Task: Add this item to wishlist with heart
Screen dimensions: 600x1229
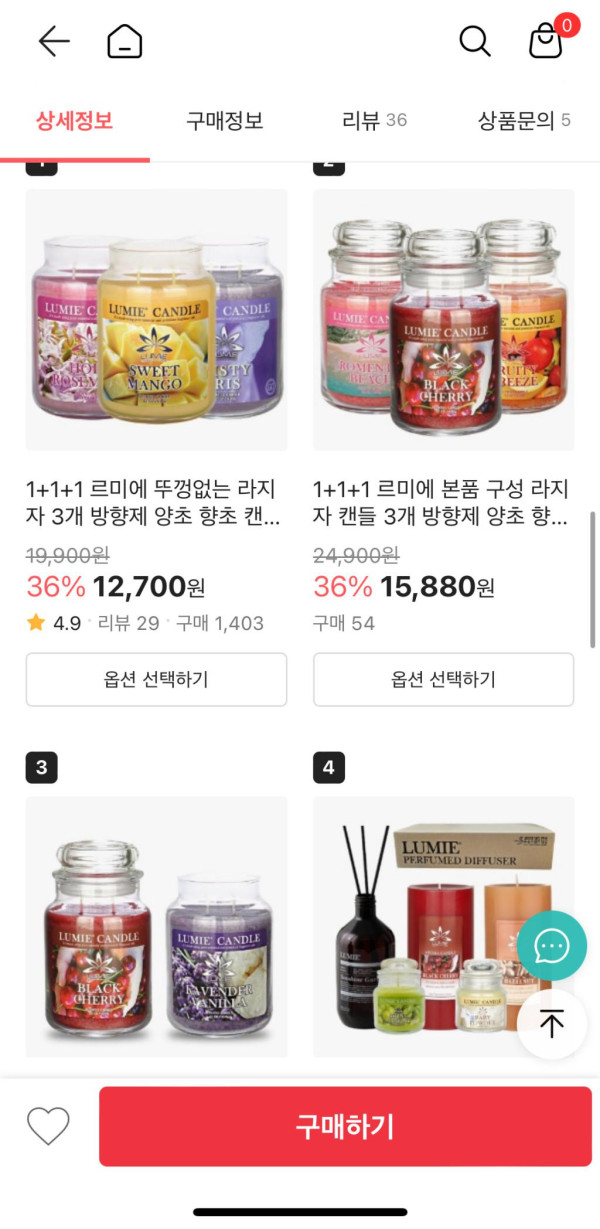Action: coord(48,1126)
